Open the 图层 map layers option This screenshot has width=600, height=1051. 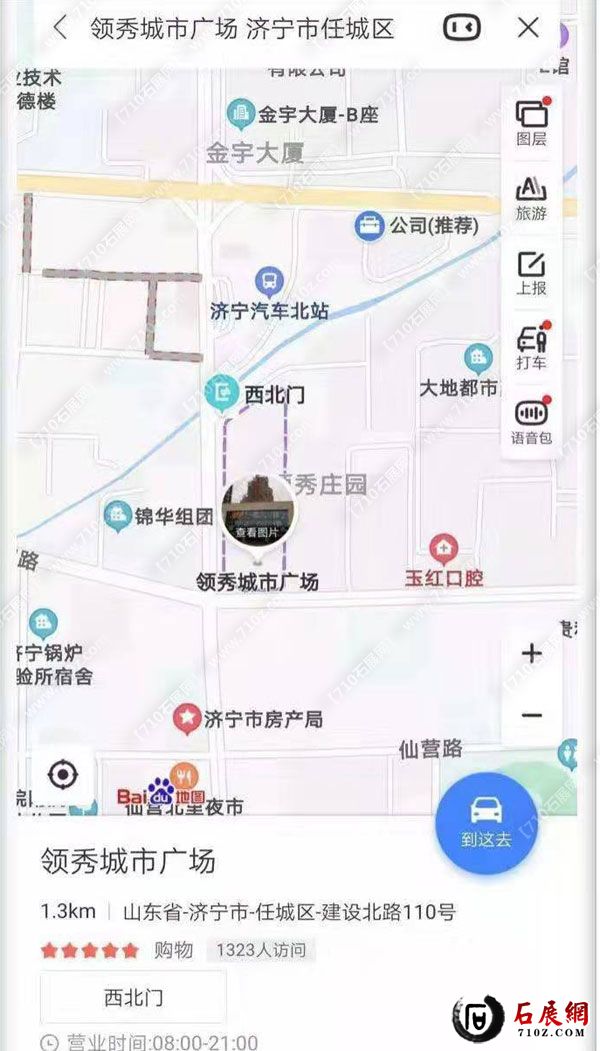[531, 124]
